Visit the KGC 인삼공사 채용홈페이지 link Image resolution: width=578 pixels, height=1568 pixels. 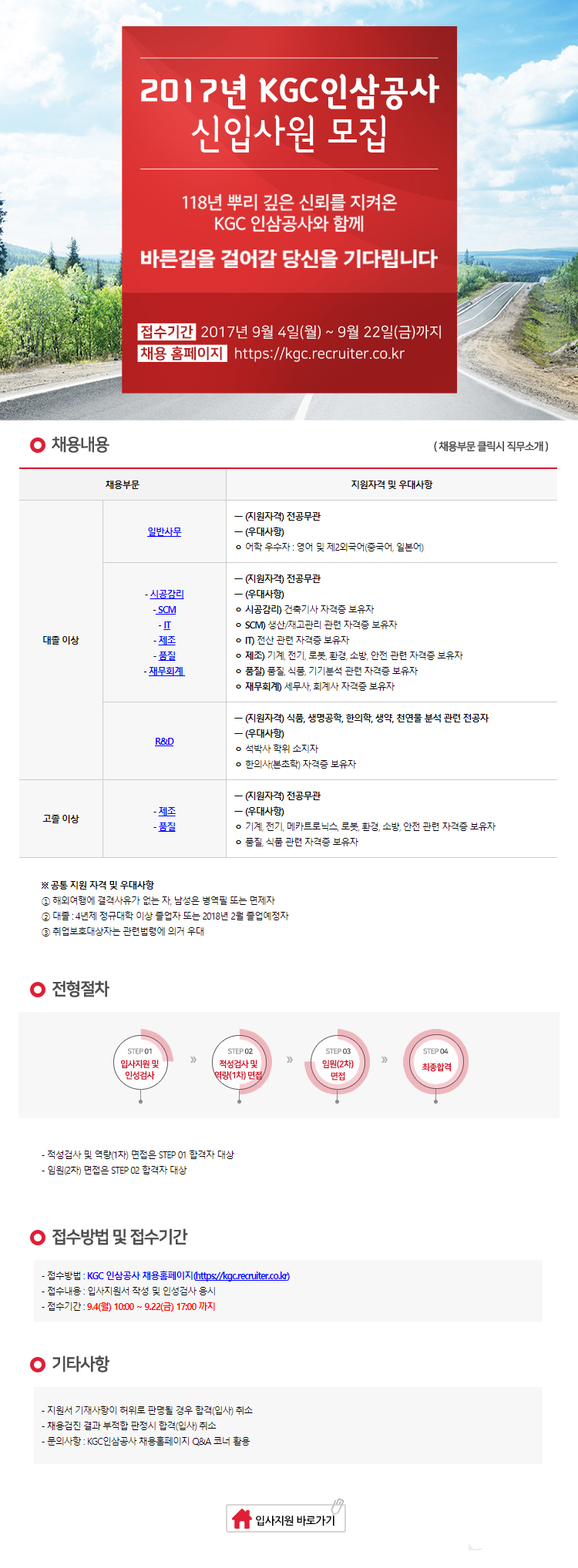click(188, 1275)
